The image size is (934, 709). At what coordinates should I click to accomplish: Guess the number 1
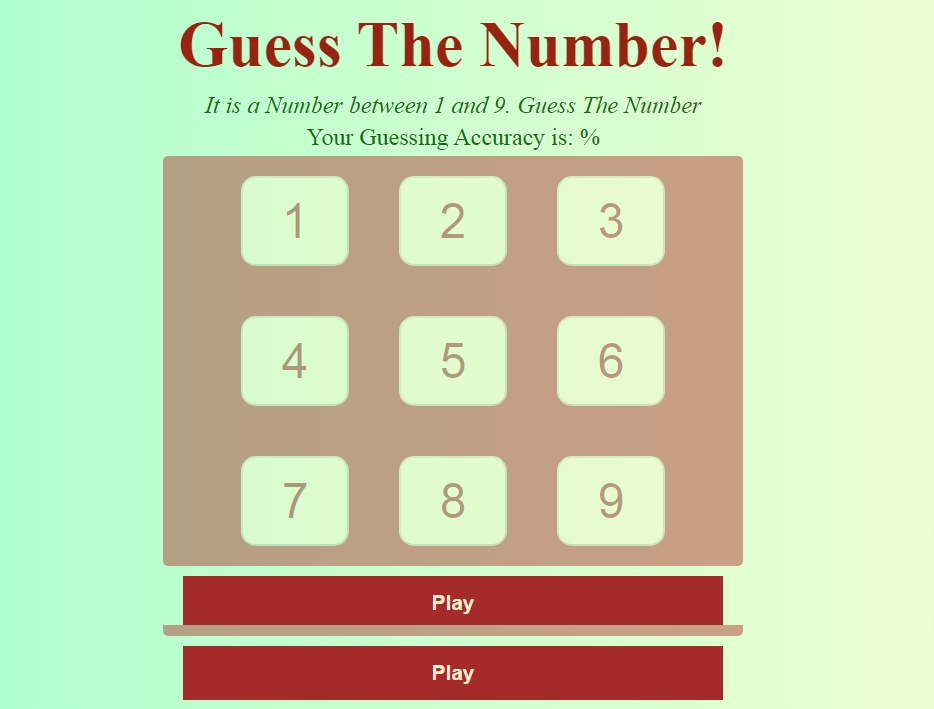[x=295, y=221]
